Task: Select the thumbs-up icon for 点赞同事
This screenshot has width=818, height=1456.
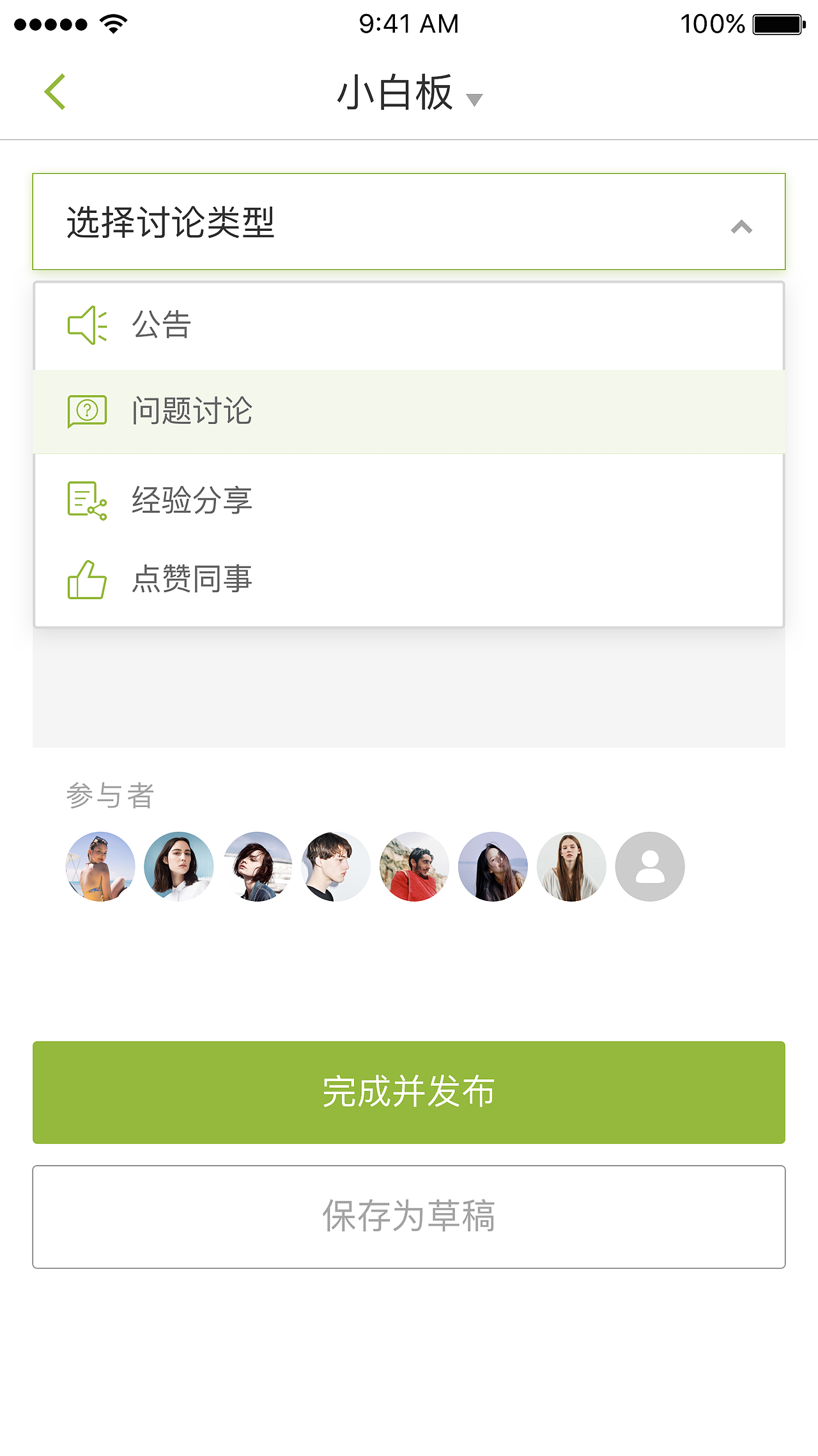Action: (88, 581)
